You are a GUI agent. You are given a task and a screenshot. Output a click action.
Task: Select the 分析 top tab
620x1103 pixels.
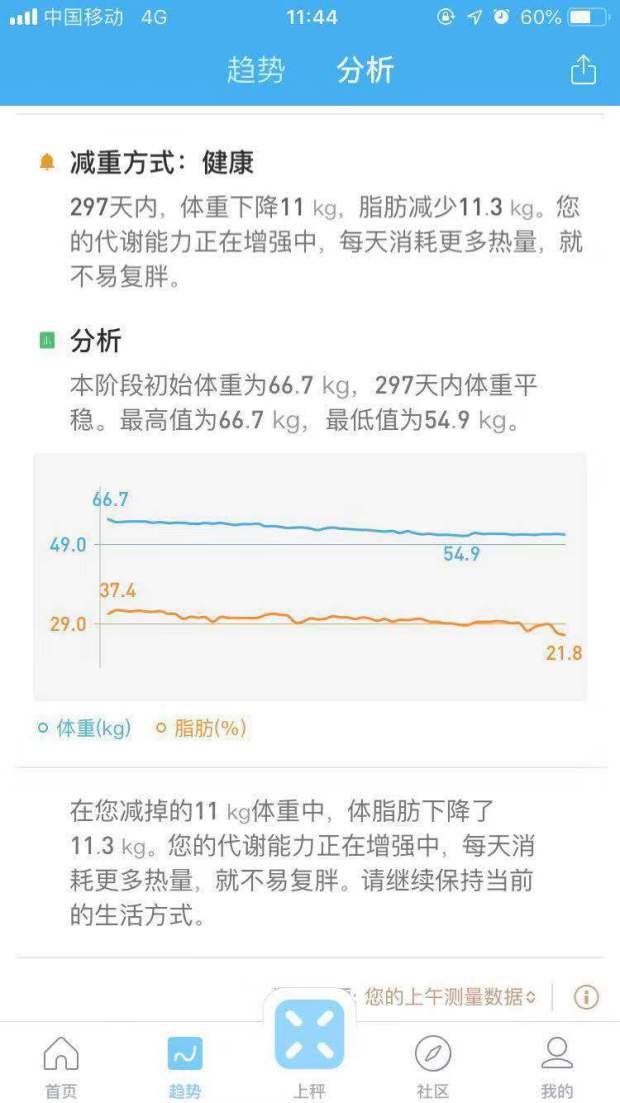pos(365,70)
